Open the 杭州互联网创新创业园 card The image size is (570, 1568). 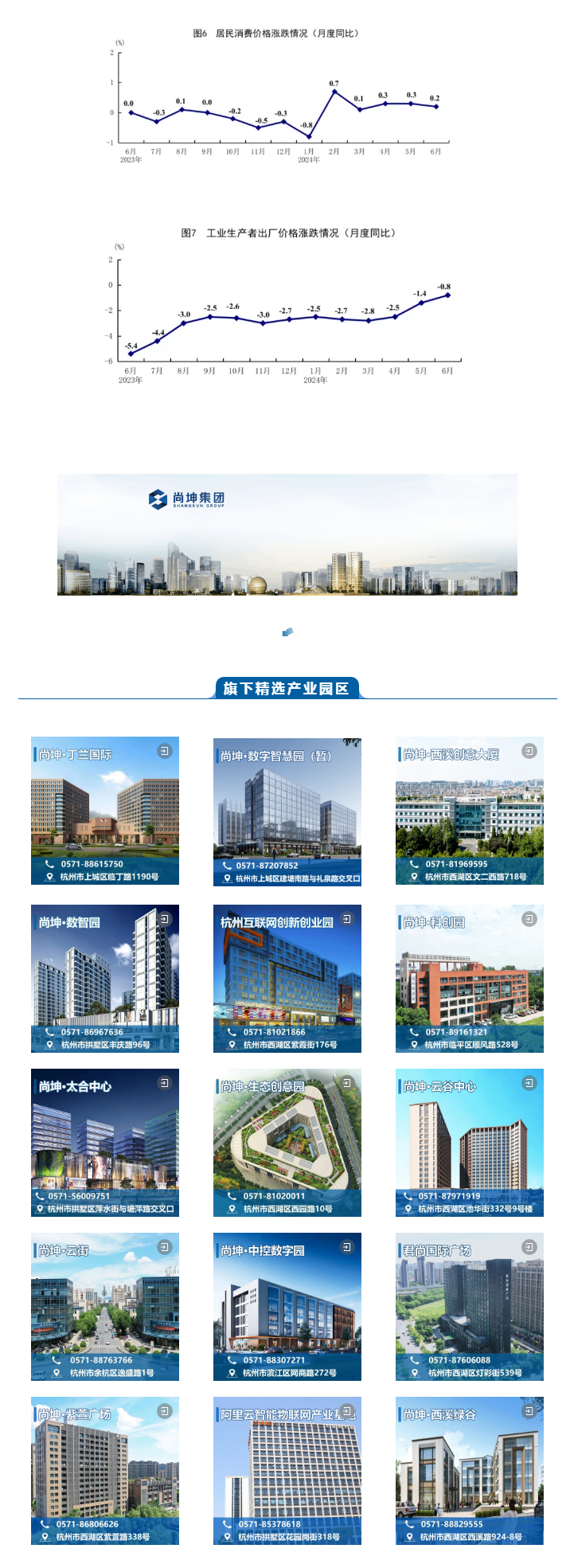(287, 978)
